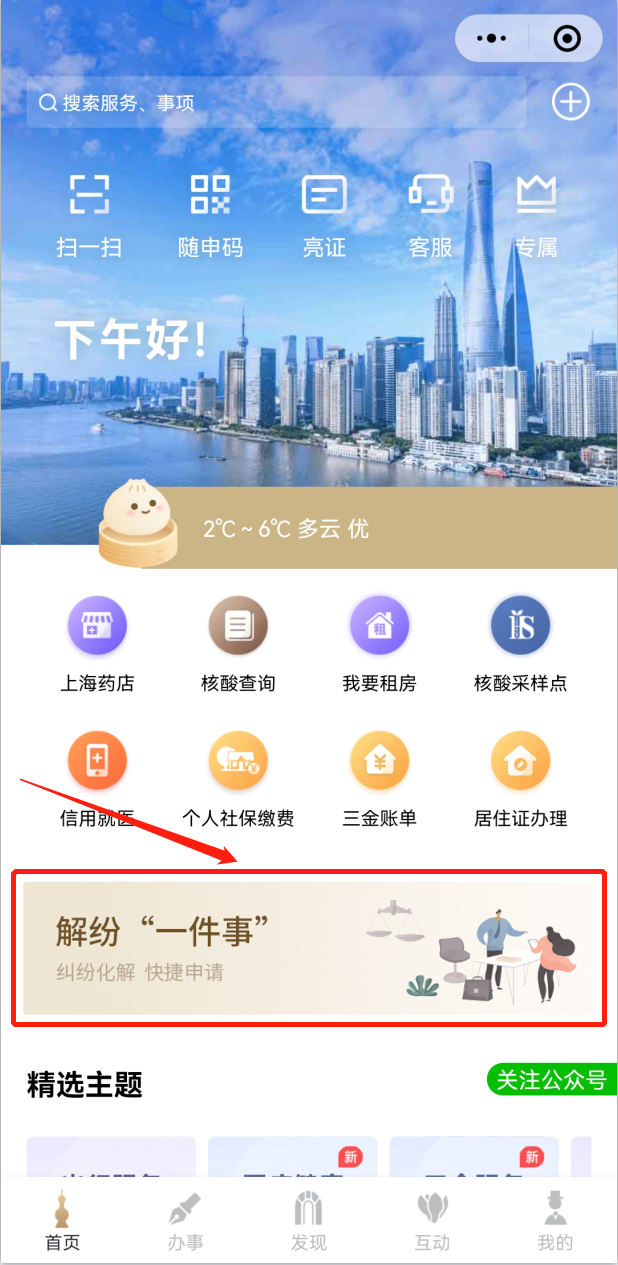Switch to the 办事 tab

[x=185, y=1222]
